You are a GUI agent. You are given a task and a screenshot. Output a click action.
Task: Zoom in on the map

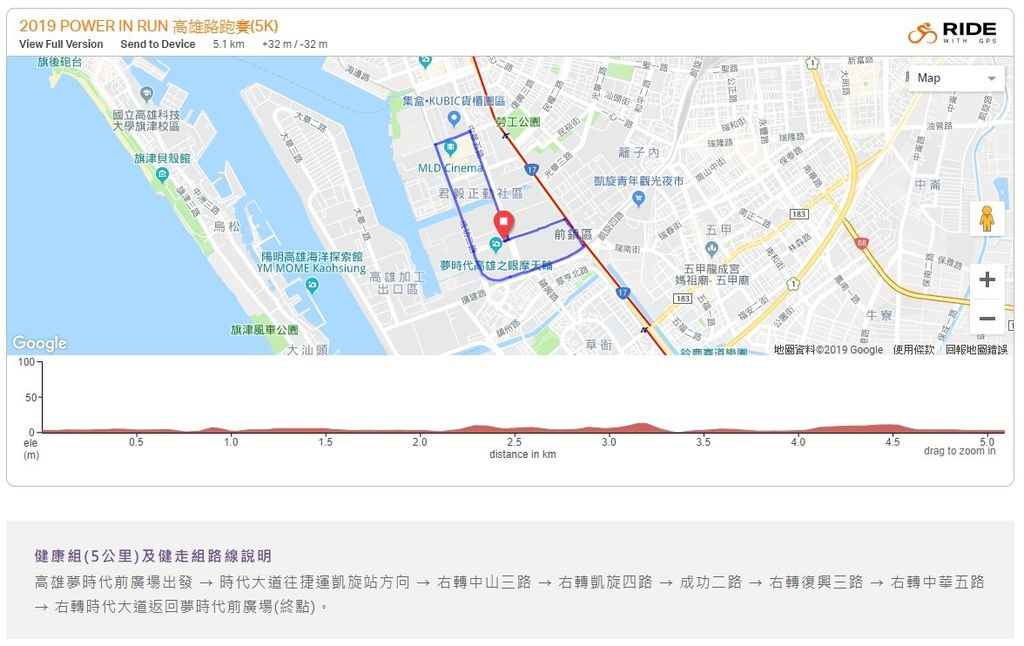pyautogui.click(x=986, y=280)
